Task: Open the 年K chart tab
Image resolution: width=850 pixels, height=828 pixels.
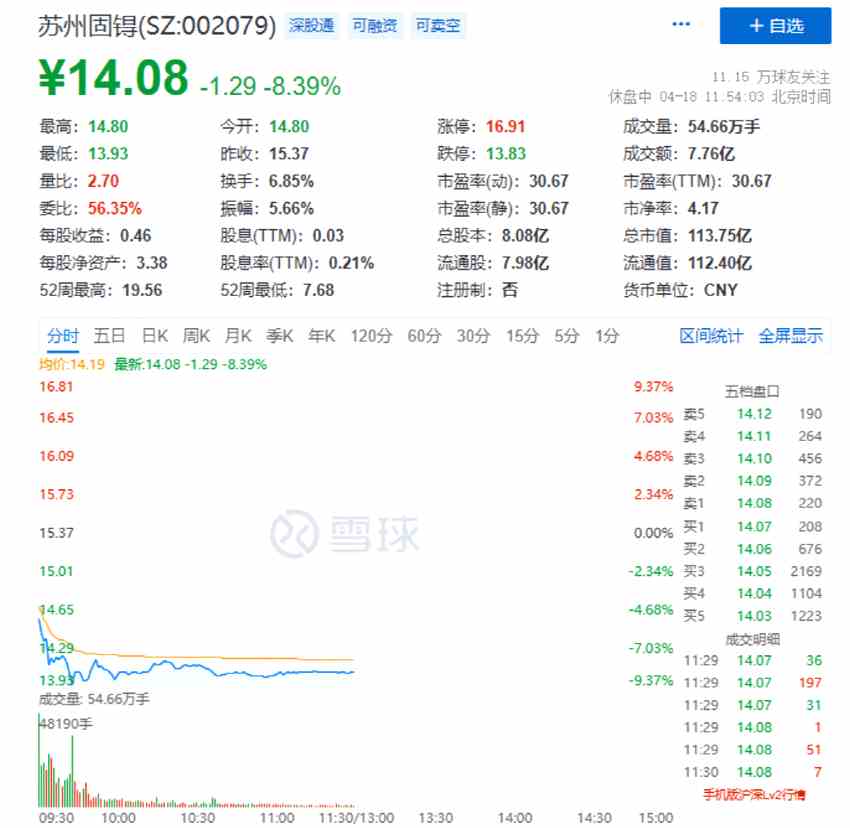Action: click(x=323, y=336)
